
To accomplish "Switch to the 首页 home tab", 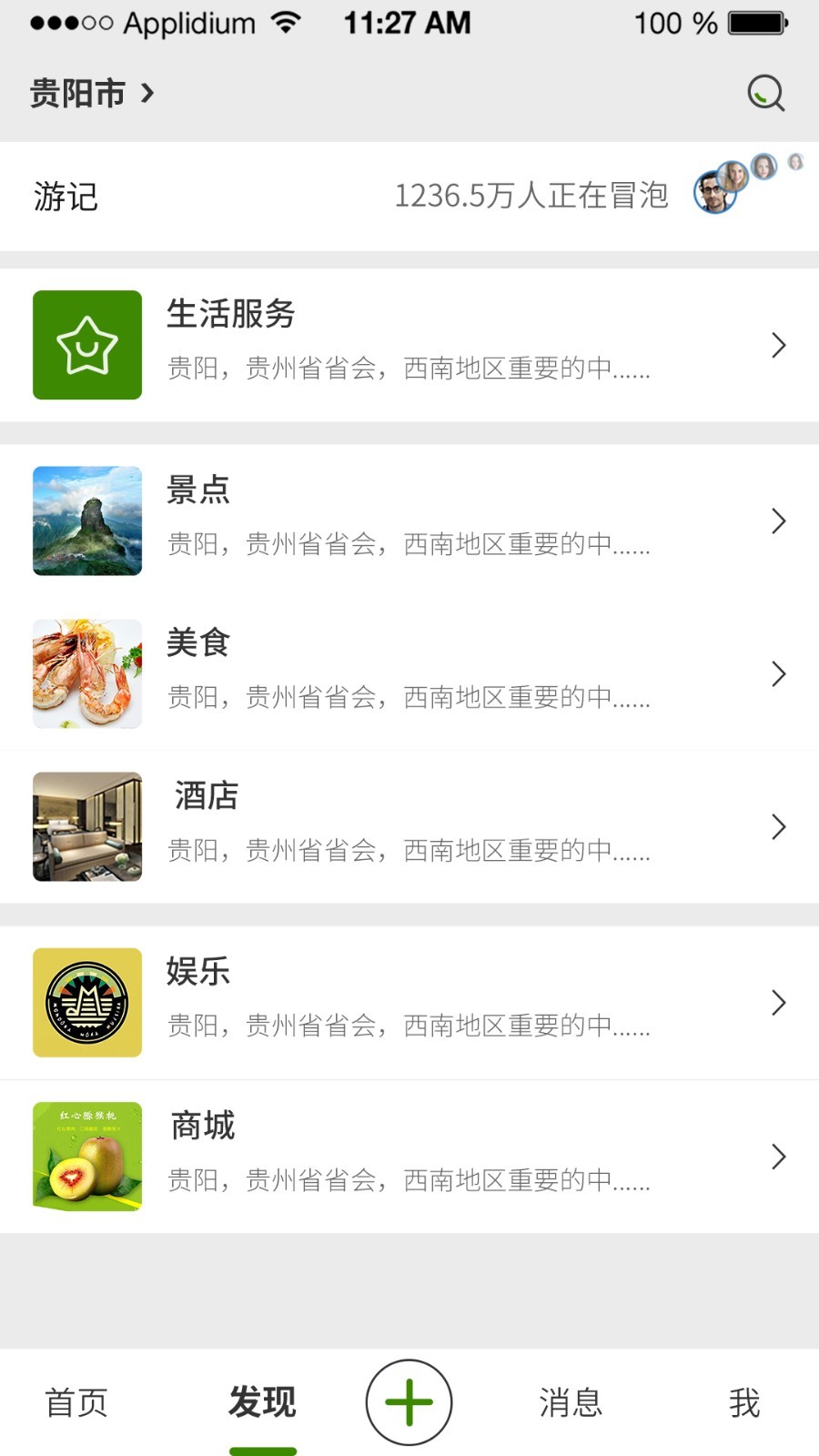I will [76, 1402].
